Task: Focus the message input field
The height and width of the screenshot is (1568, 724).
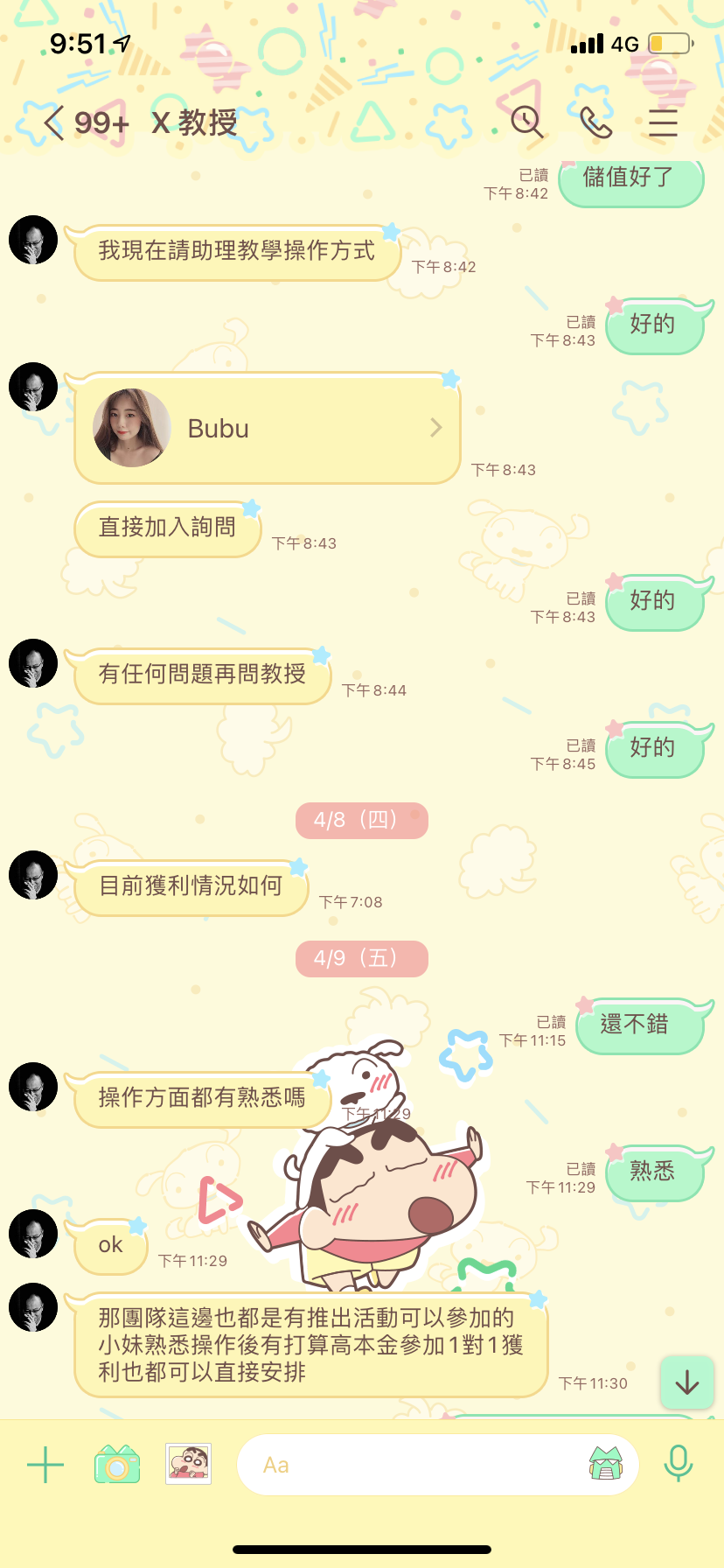Action: pyautogui.click(x=411, y=1464)
